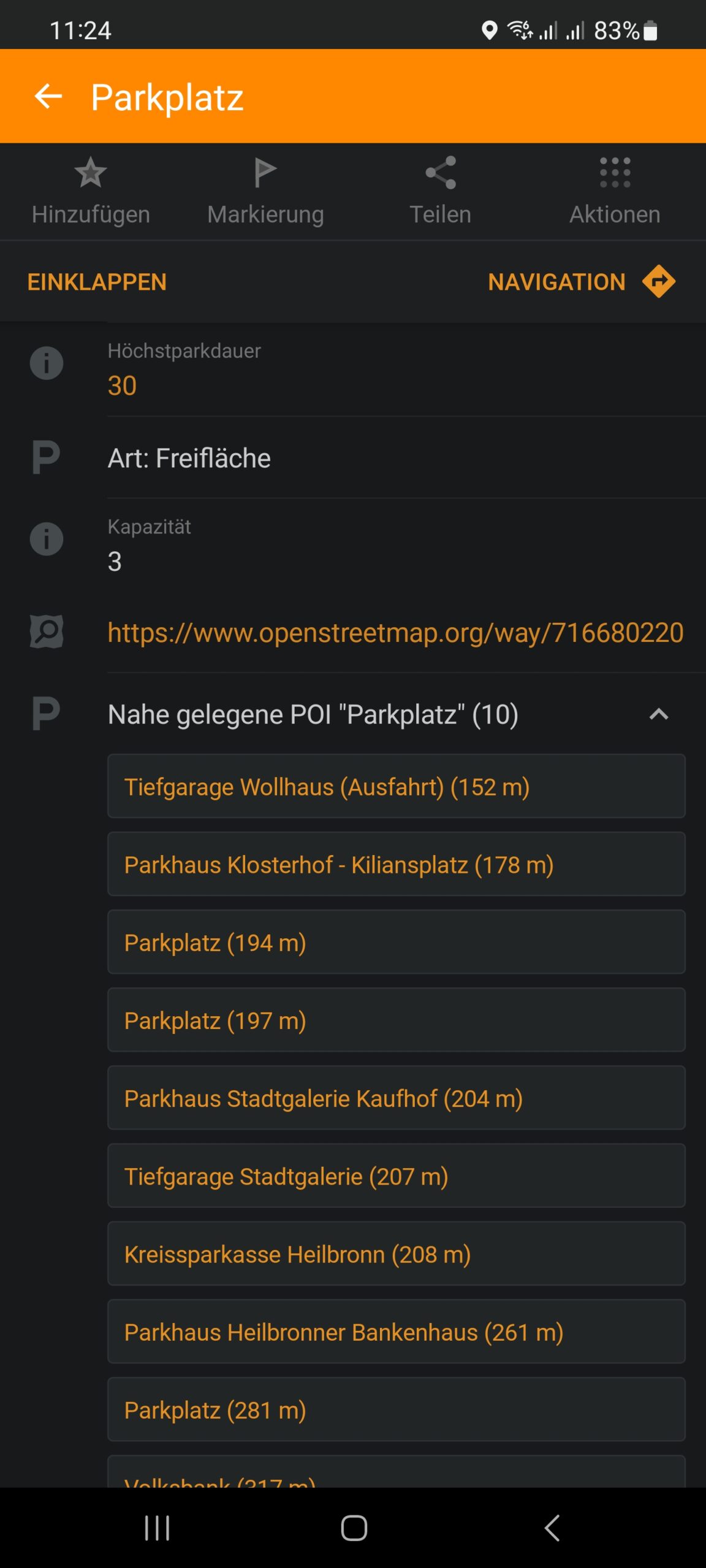
Task: Start NAVIGATION to this Parkplatz
Action: tap(582, 282)
